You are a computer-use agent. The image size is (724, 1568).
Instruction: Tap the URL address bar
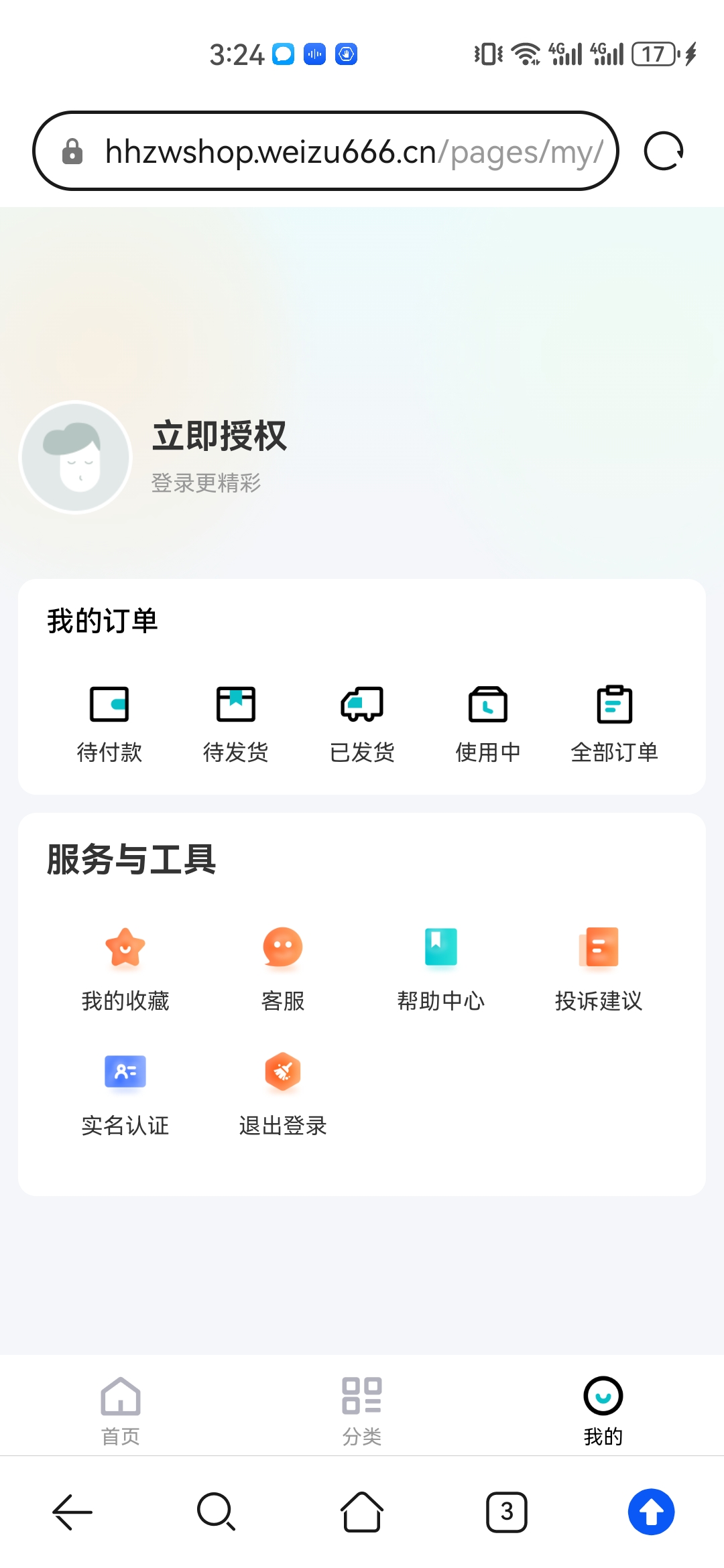(326, 151)
